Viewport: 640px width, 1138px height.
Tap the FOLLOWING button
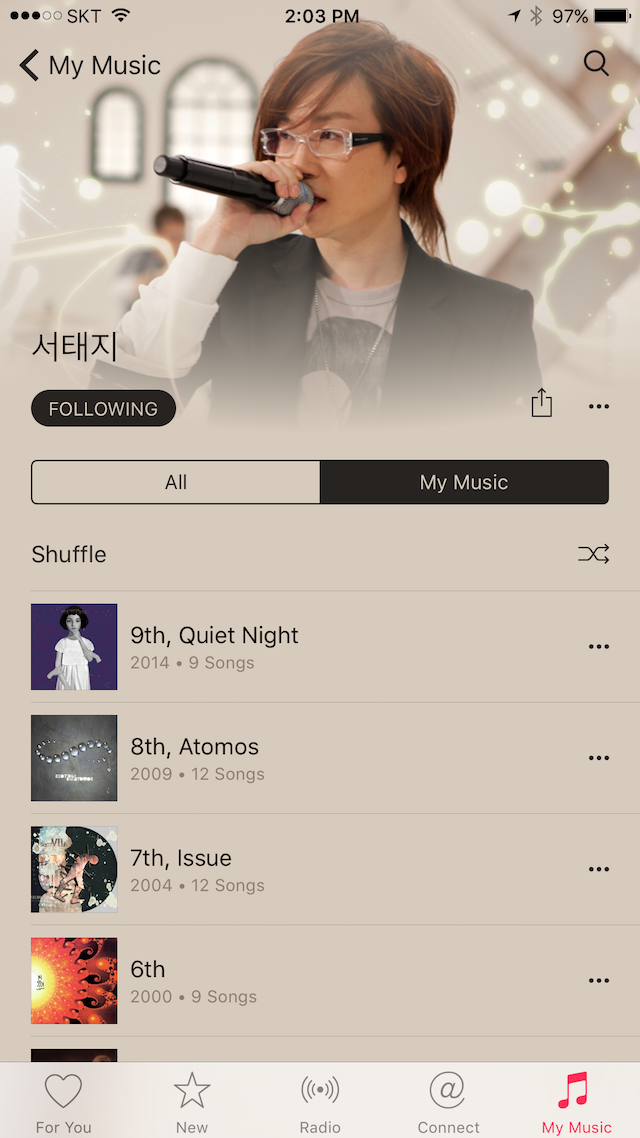[x=103, y=409]
